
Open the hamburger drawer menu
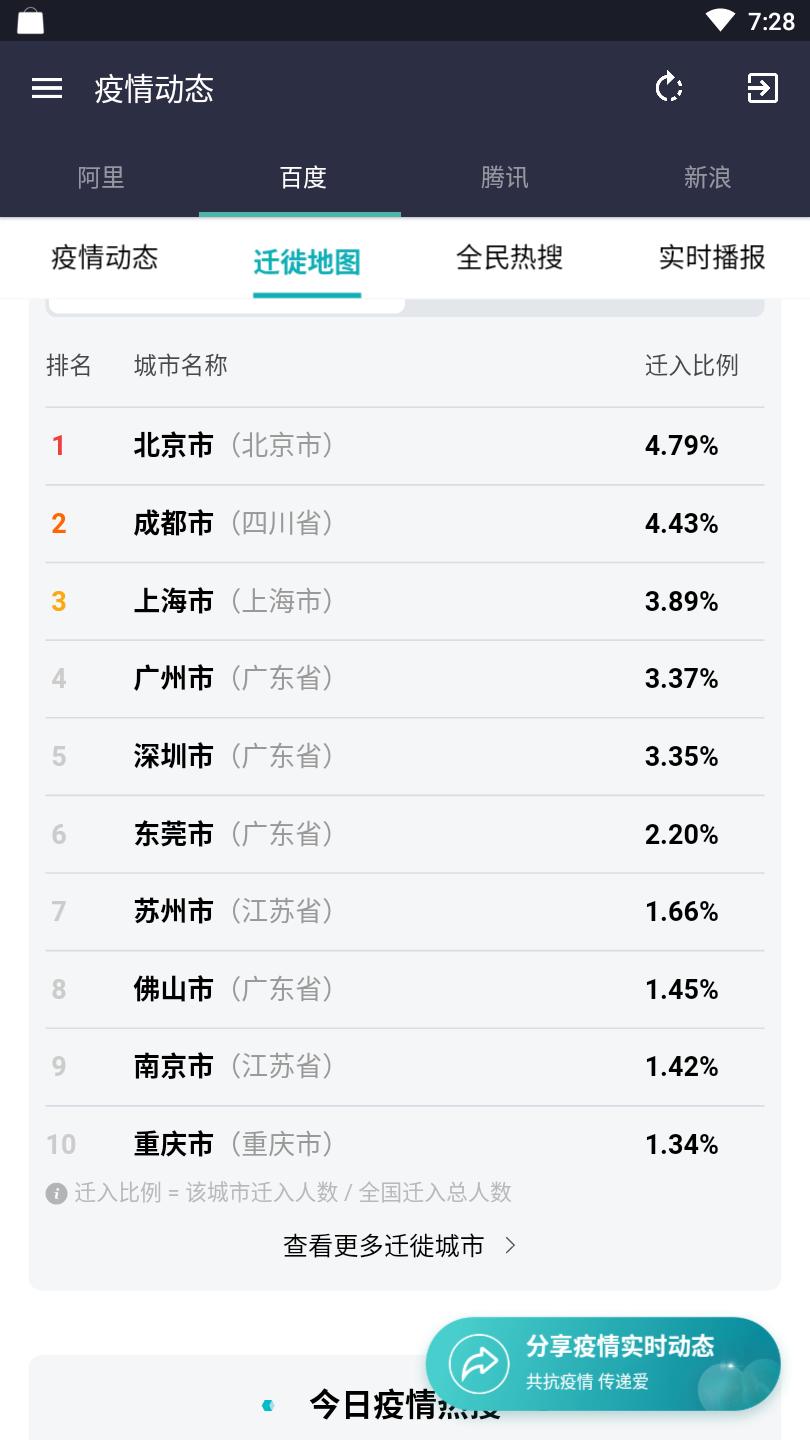(x=47, y=89)
